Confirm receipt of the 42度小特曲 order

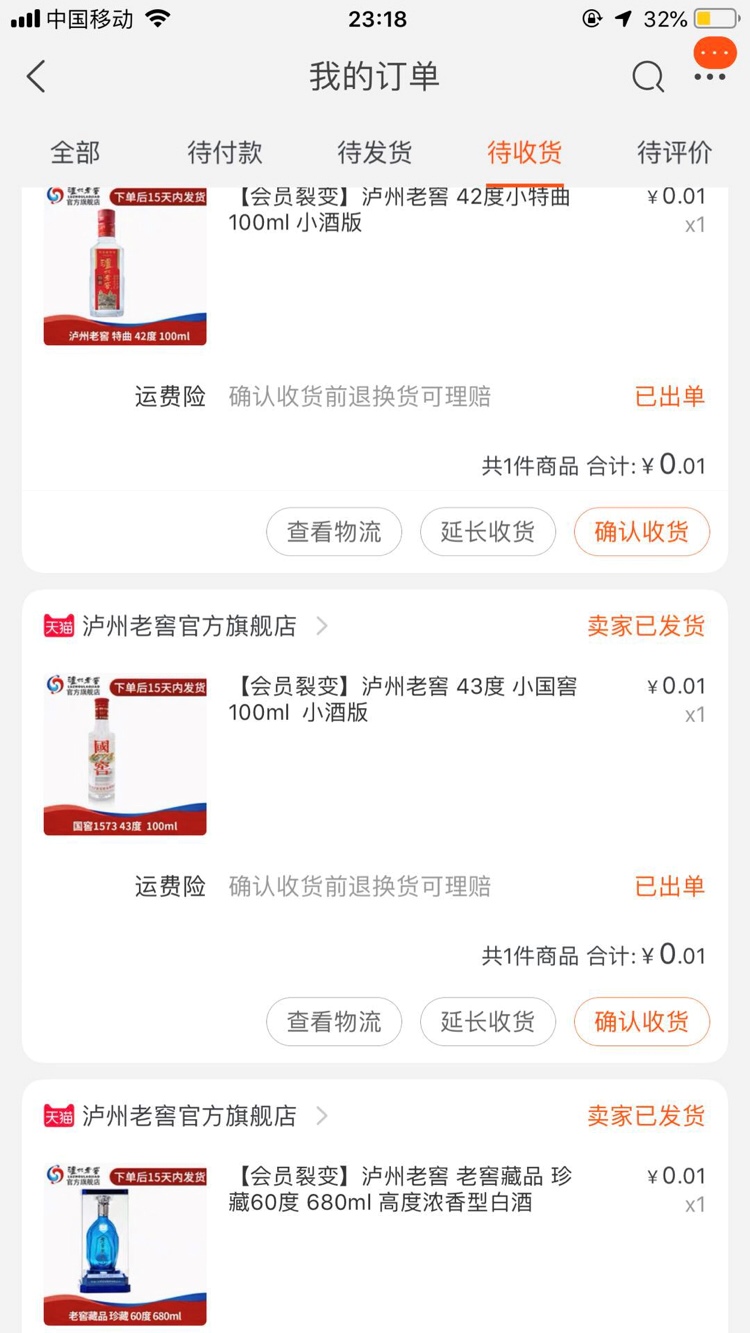click(x=641, y=532)
